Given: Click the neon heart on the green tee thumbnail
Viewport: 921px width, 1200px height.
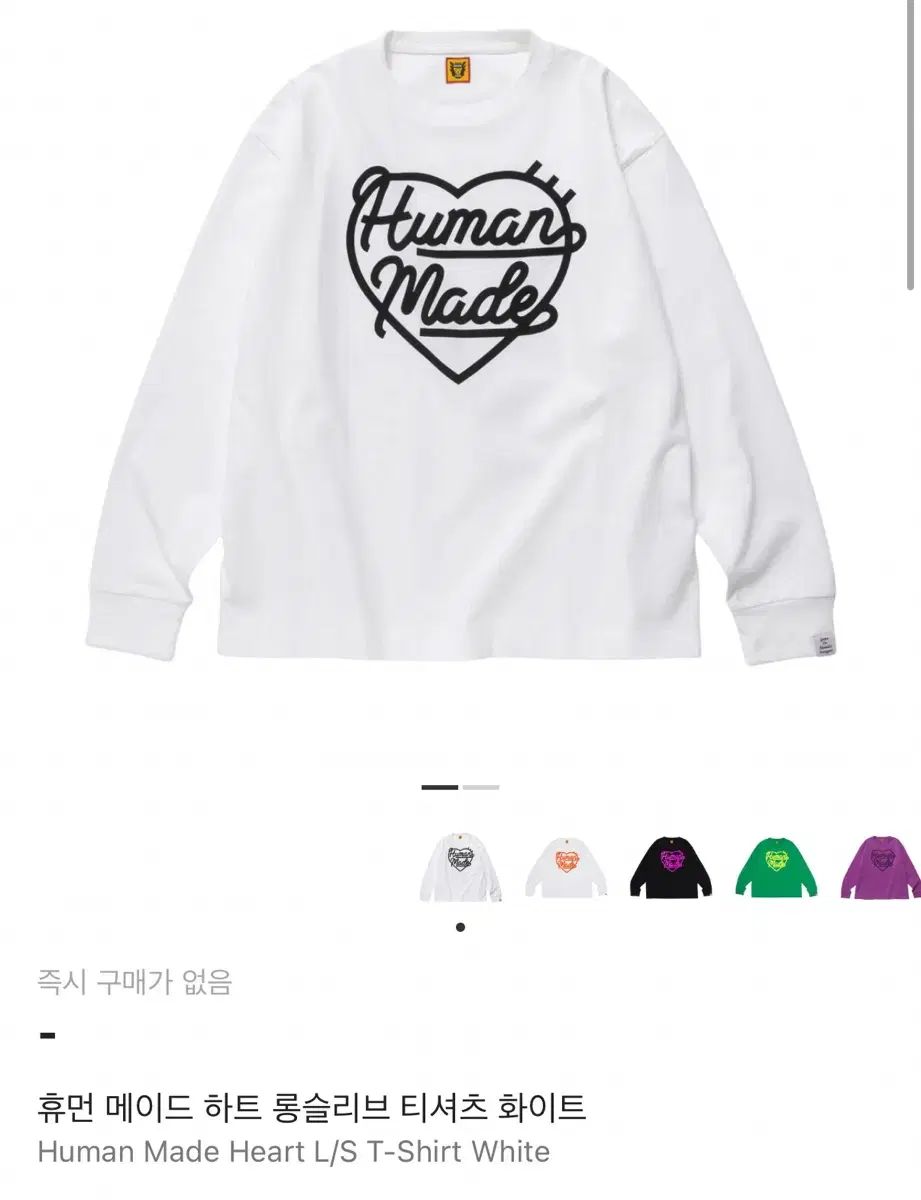Looking at the screenshot, I should coord(775,860).
